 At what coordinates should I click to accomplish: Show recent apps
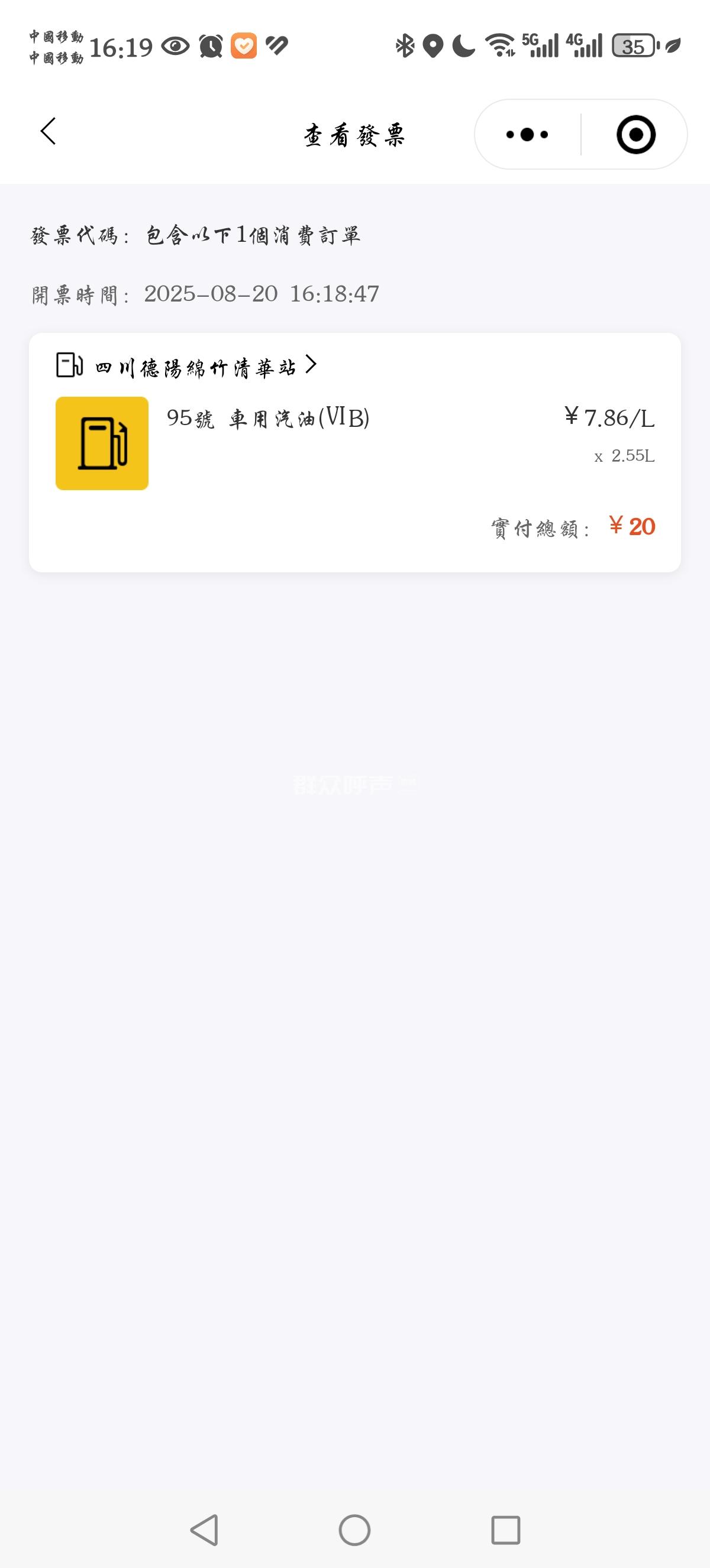coord(505,1530)
